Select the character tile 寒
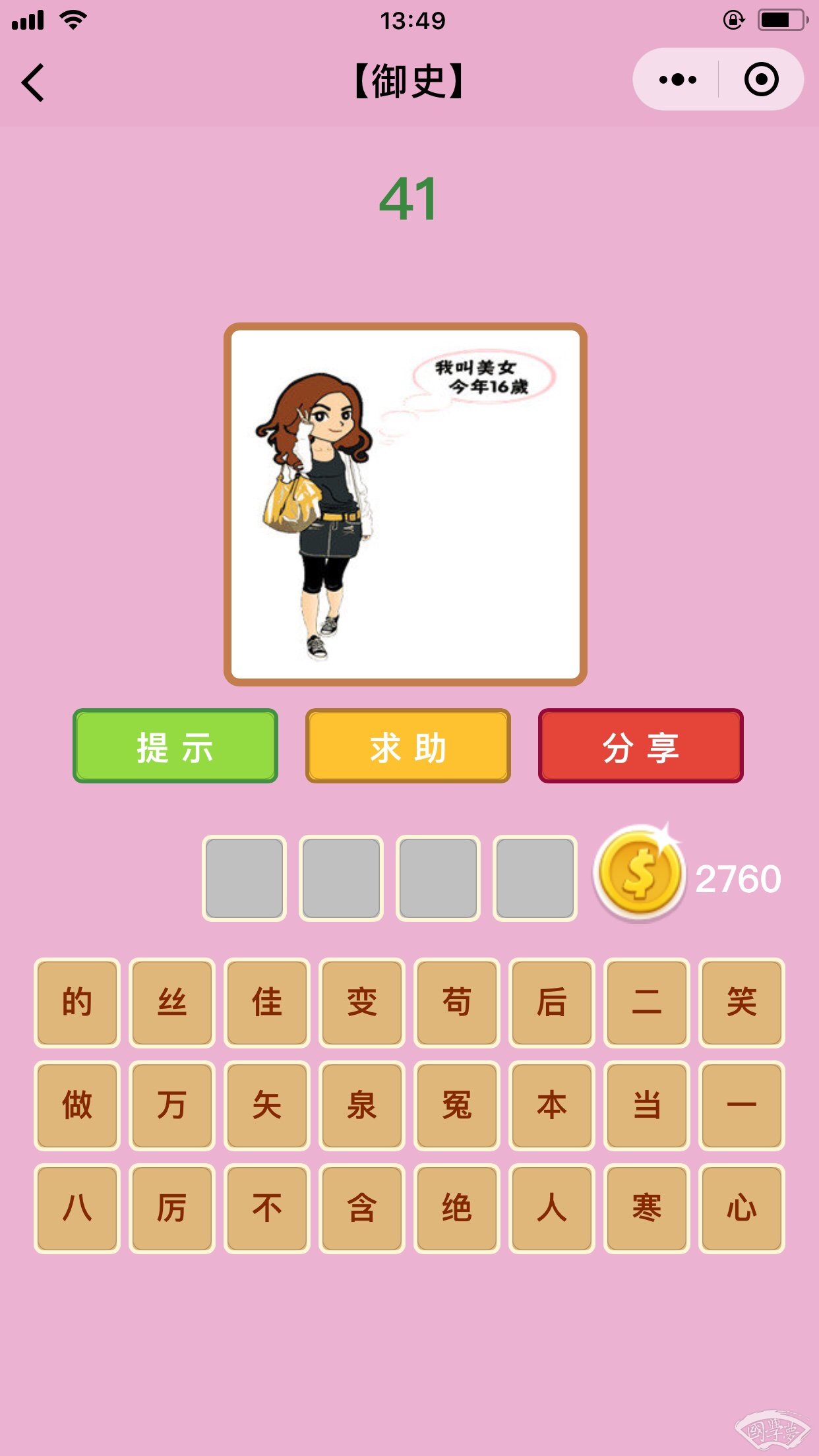 pos(646,1208)
